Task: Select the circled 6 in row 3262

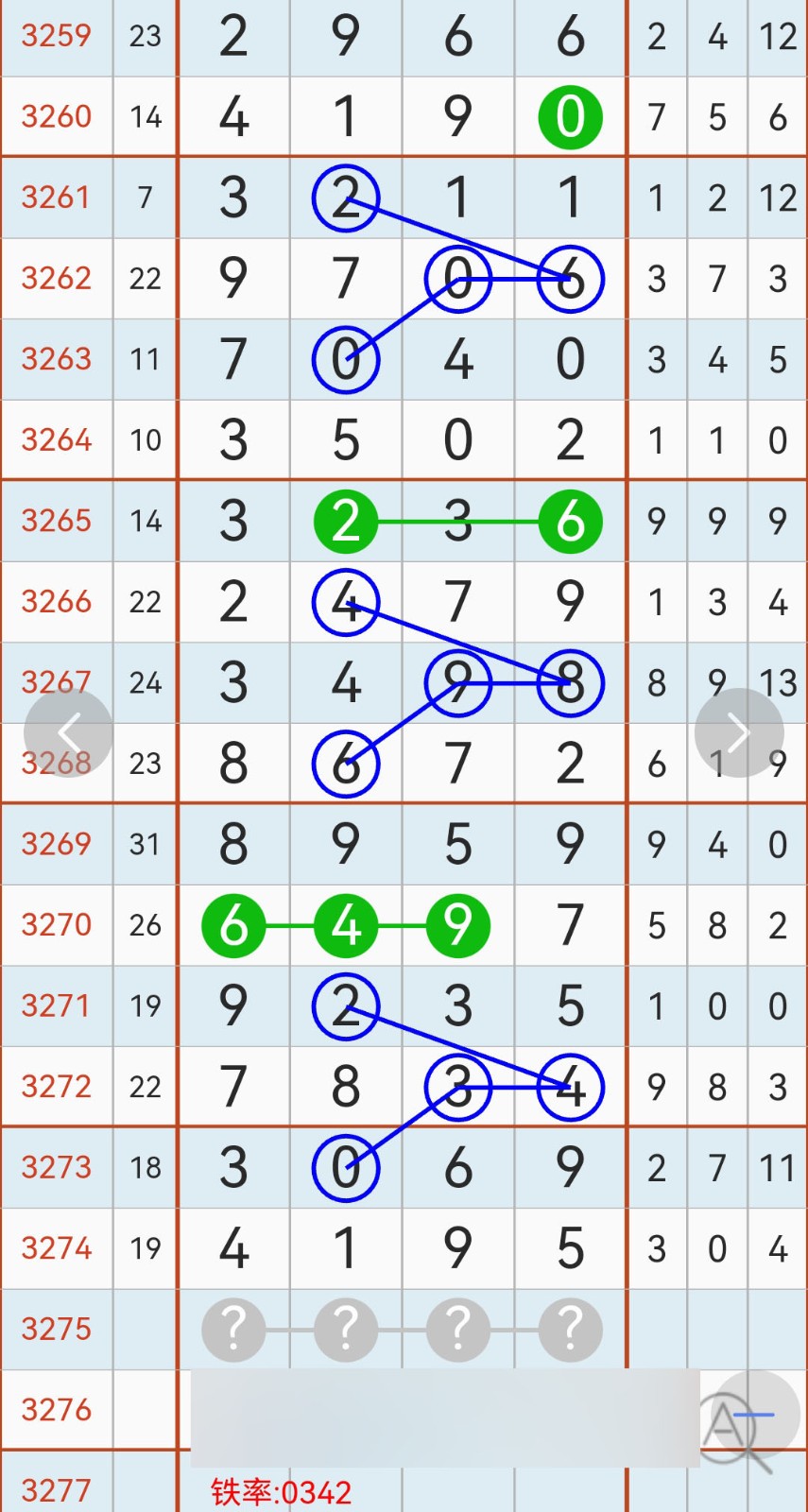Action: click(x=570, y=279)
